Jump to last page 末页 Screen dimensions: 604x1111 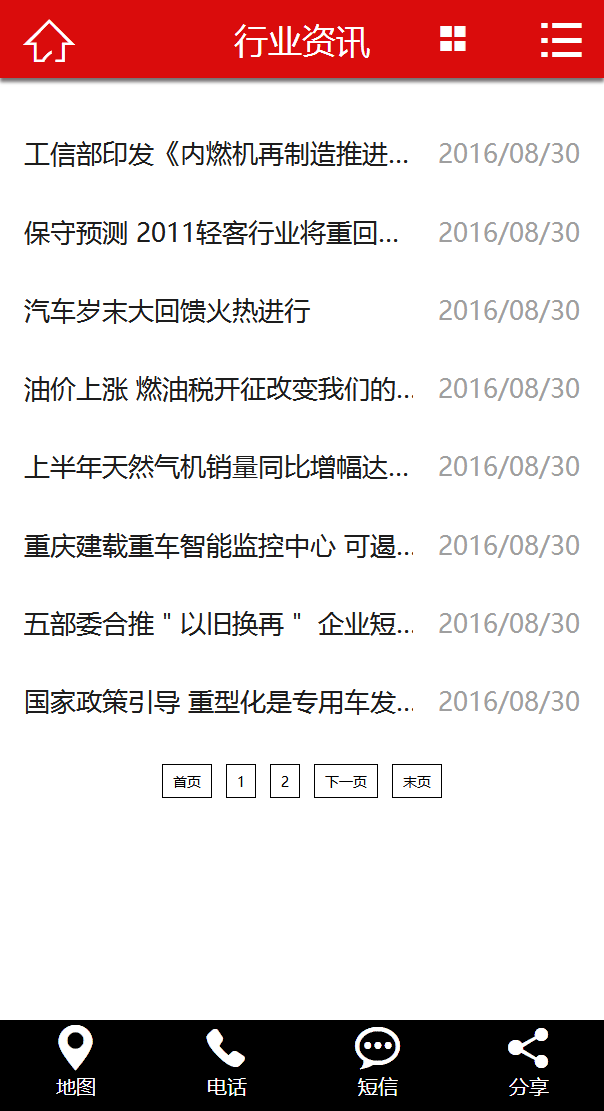[x=417, y=781]
